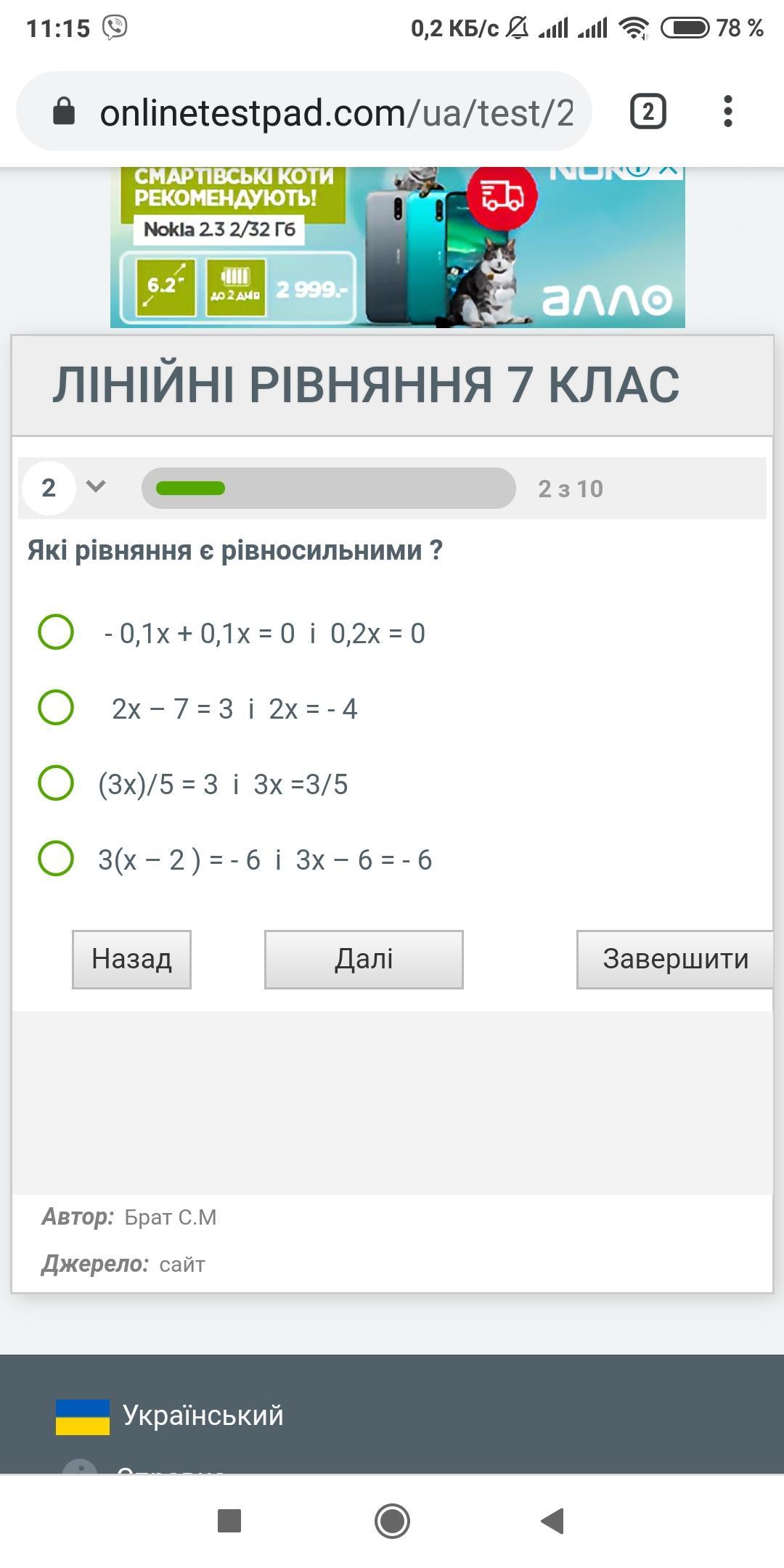This screenshot has height=1568, width=784.
Task: Proceed to next question with Далі
Action: coord(364,959)
